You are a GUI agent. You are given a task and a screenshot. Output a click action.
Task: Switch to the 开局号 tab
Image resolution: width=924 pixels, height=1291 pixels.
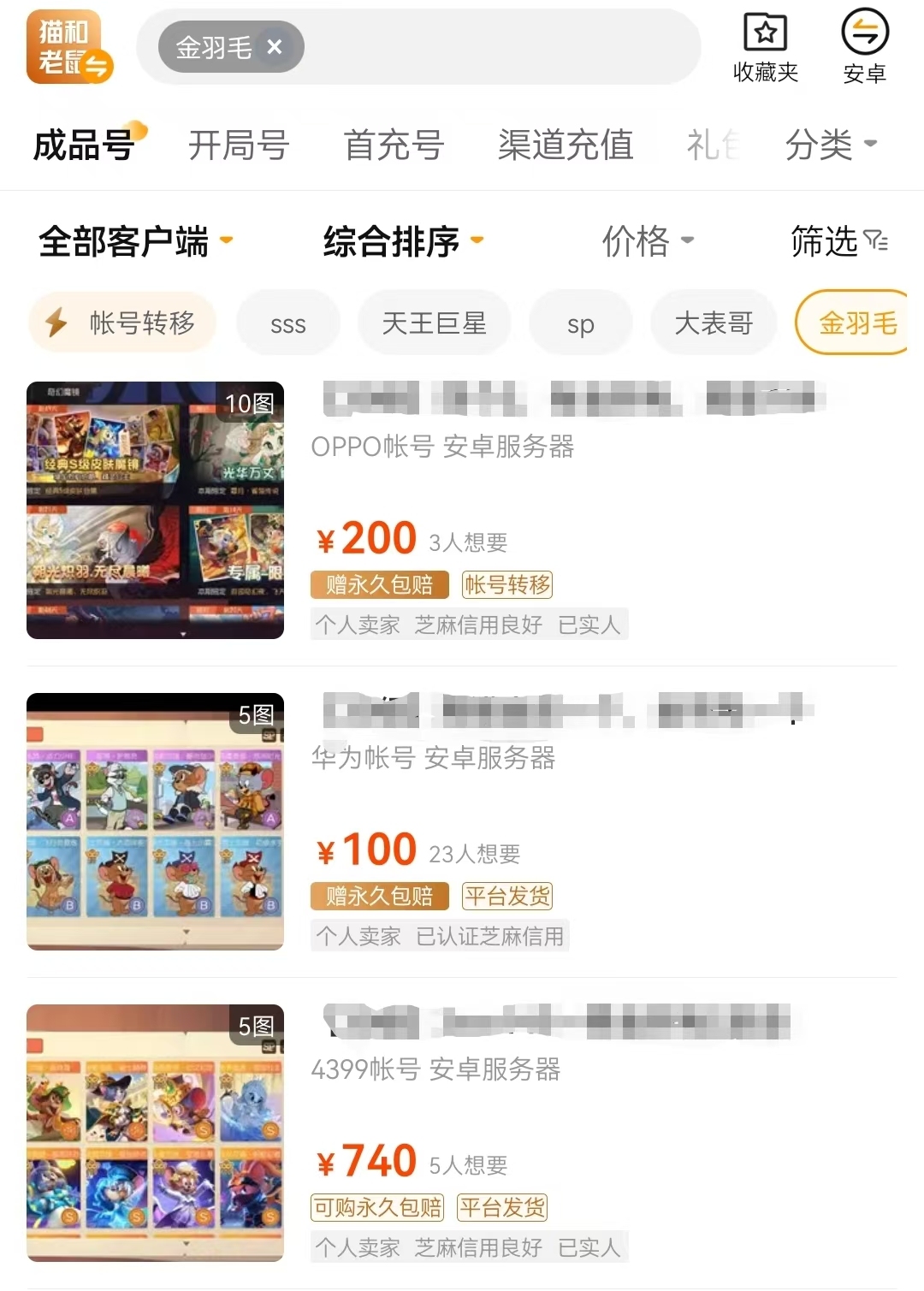[239, 145]
